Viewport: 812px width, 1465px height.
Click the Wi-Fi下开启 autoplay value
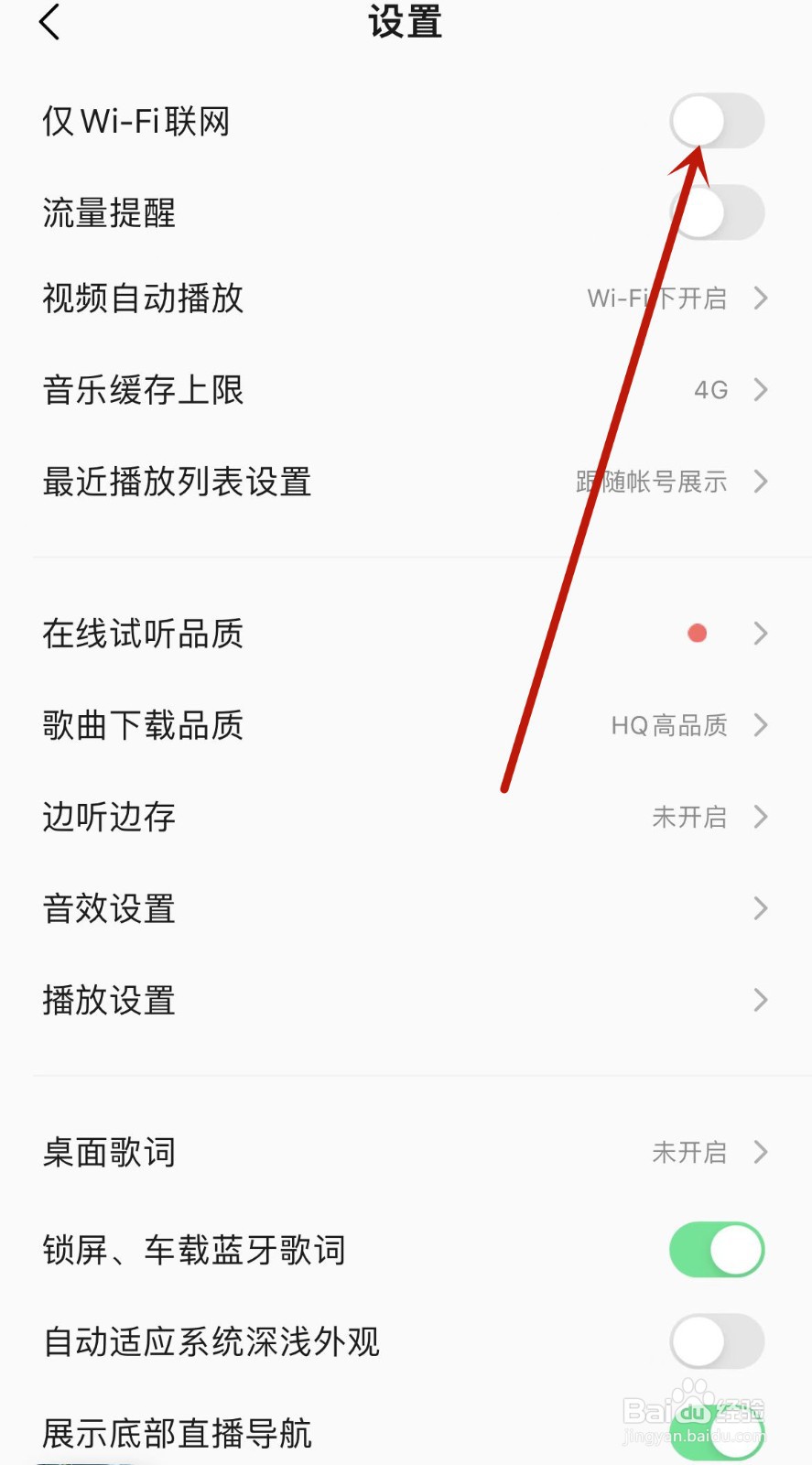click(x=655, y=298)
